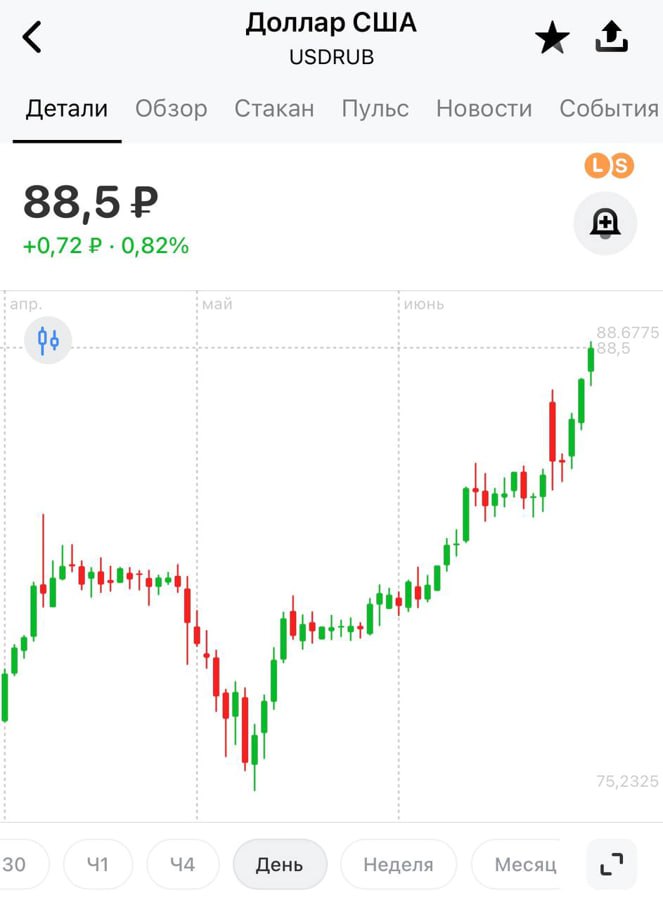Go back using the top arrow
Viewport: 663px width, 900px height.
pyautogui.click(x=33, y=38)
